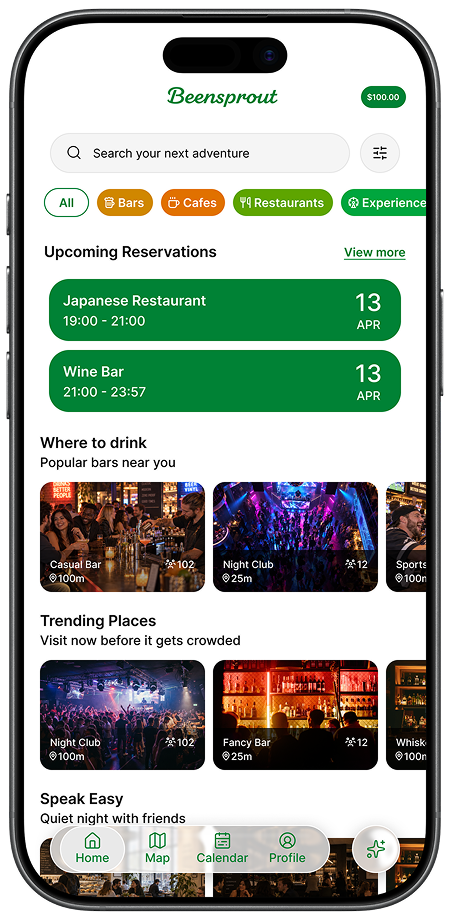This screenshot has width=450, height=920.
Task: Open the trending Night Club card 100m away
Action: (x=122, y=715)
